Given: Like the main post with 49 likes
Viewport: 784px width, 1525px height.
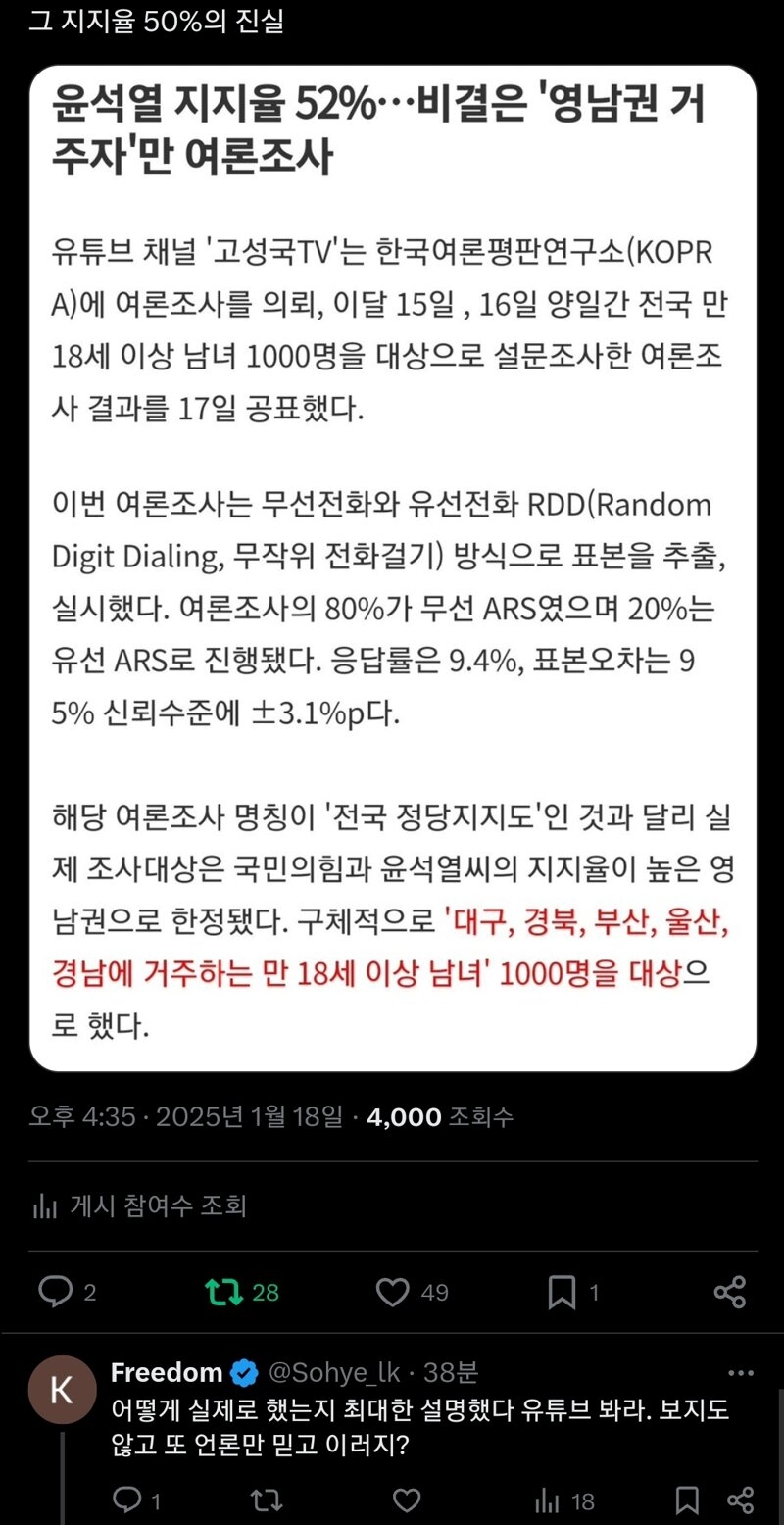Looking at the screenshot, I should (393, 1293).
